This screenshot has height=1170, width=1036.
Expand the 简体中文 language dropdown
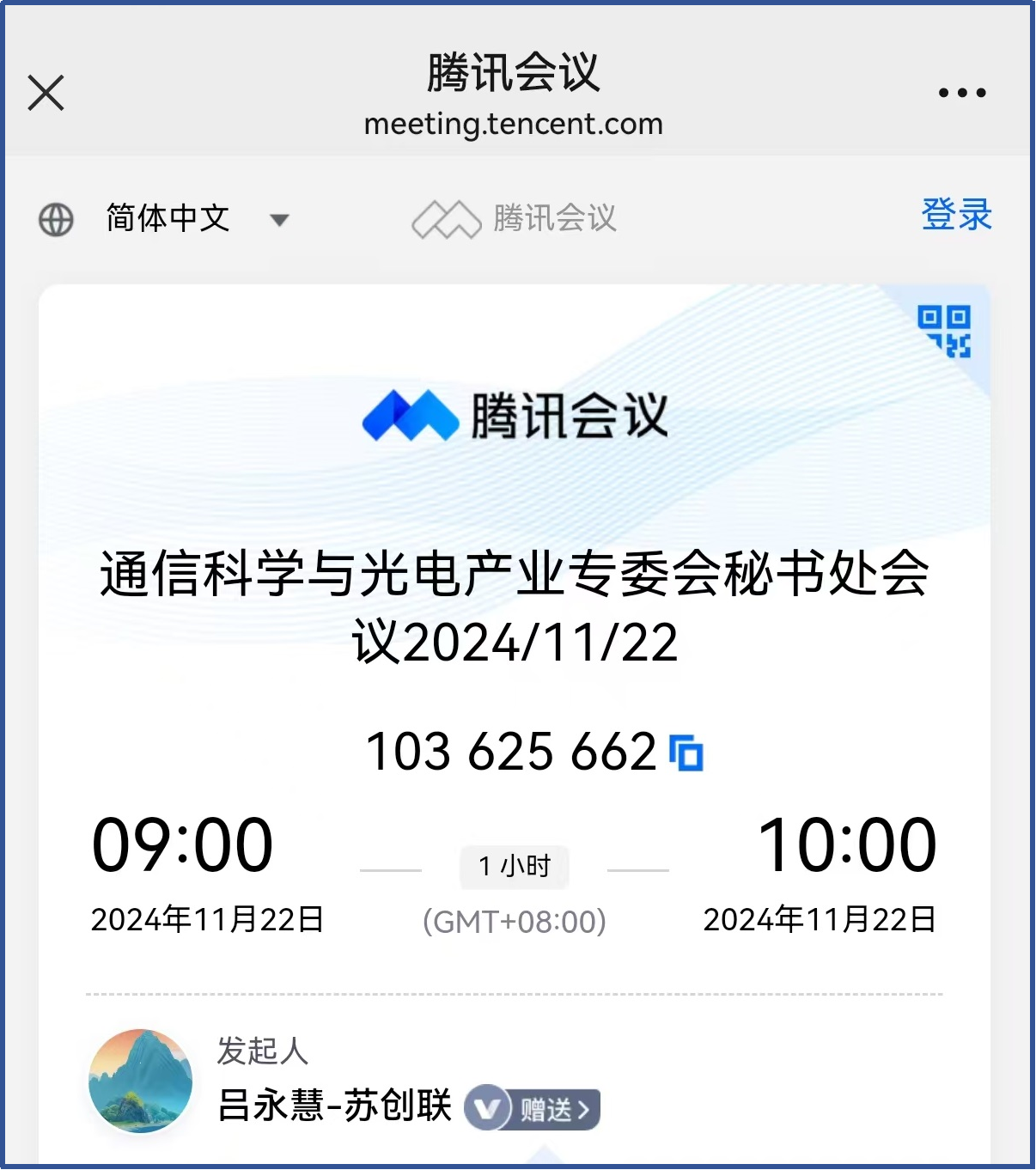(x=168, y=219)
